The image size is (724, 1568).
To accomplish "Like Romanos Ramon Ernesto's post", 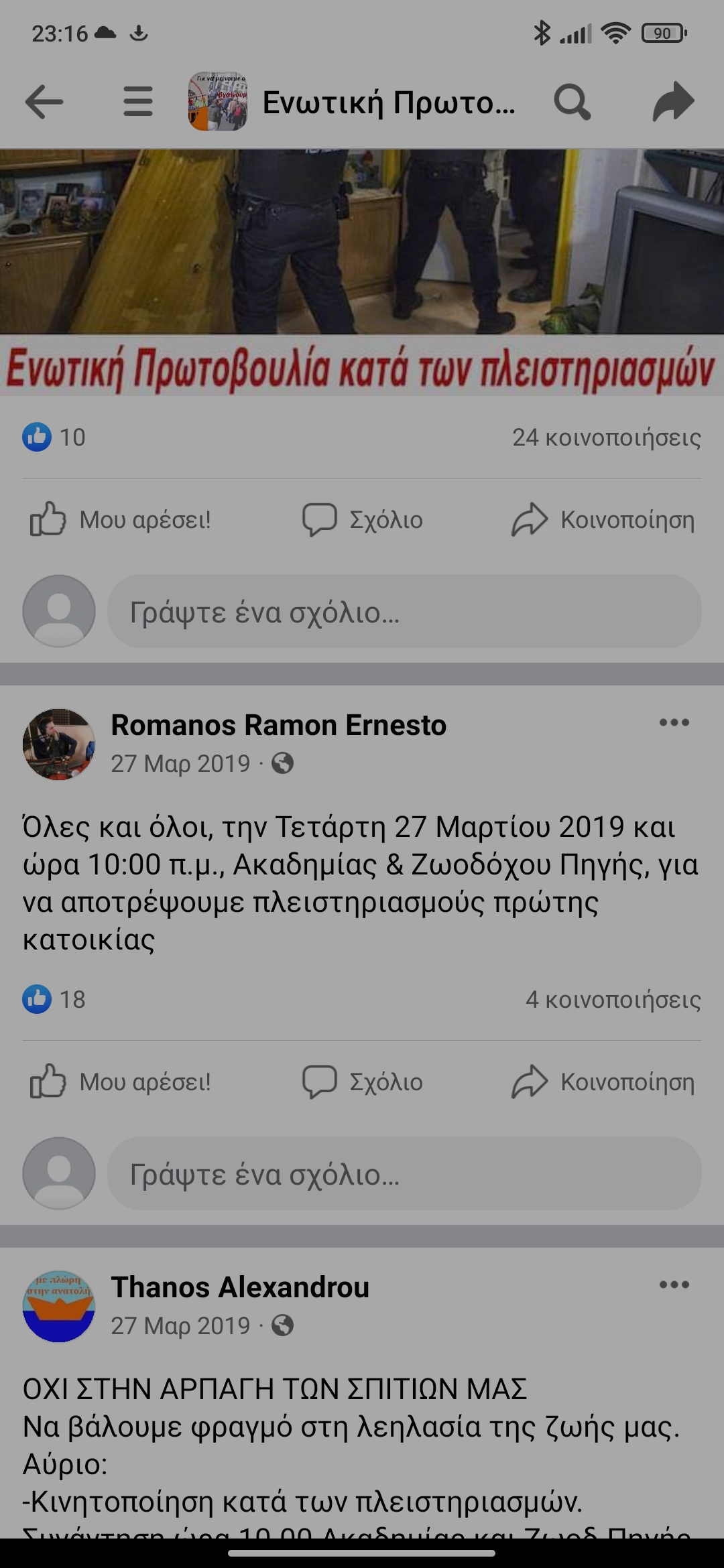I will click(x=121, y=1082).
